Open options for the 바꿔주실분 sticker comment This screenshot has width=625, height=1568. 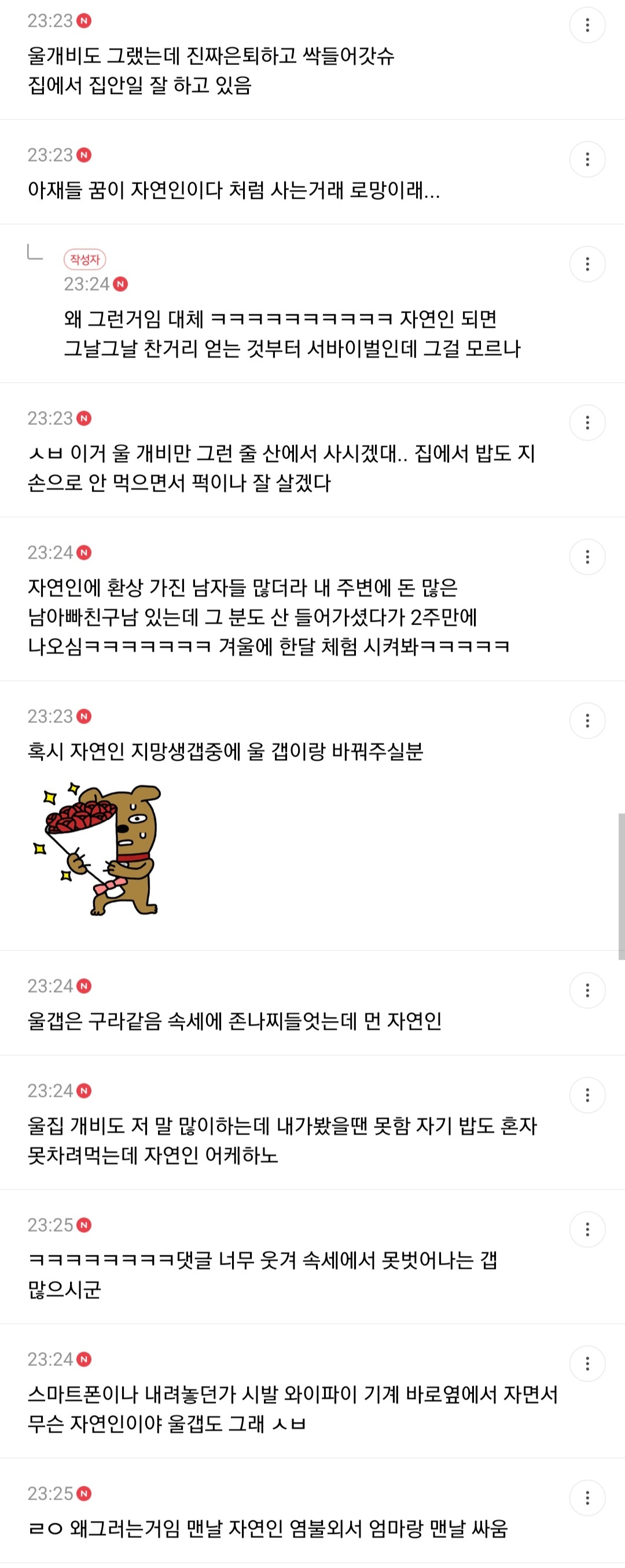pyautogui.click(x=587, y=721)
